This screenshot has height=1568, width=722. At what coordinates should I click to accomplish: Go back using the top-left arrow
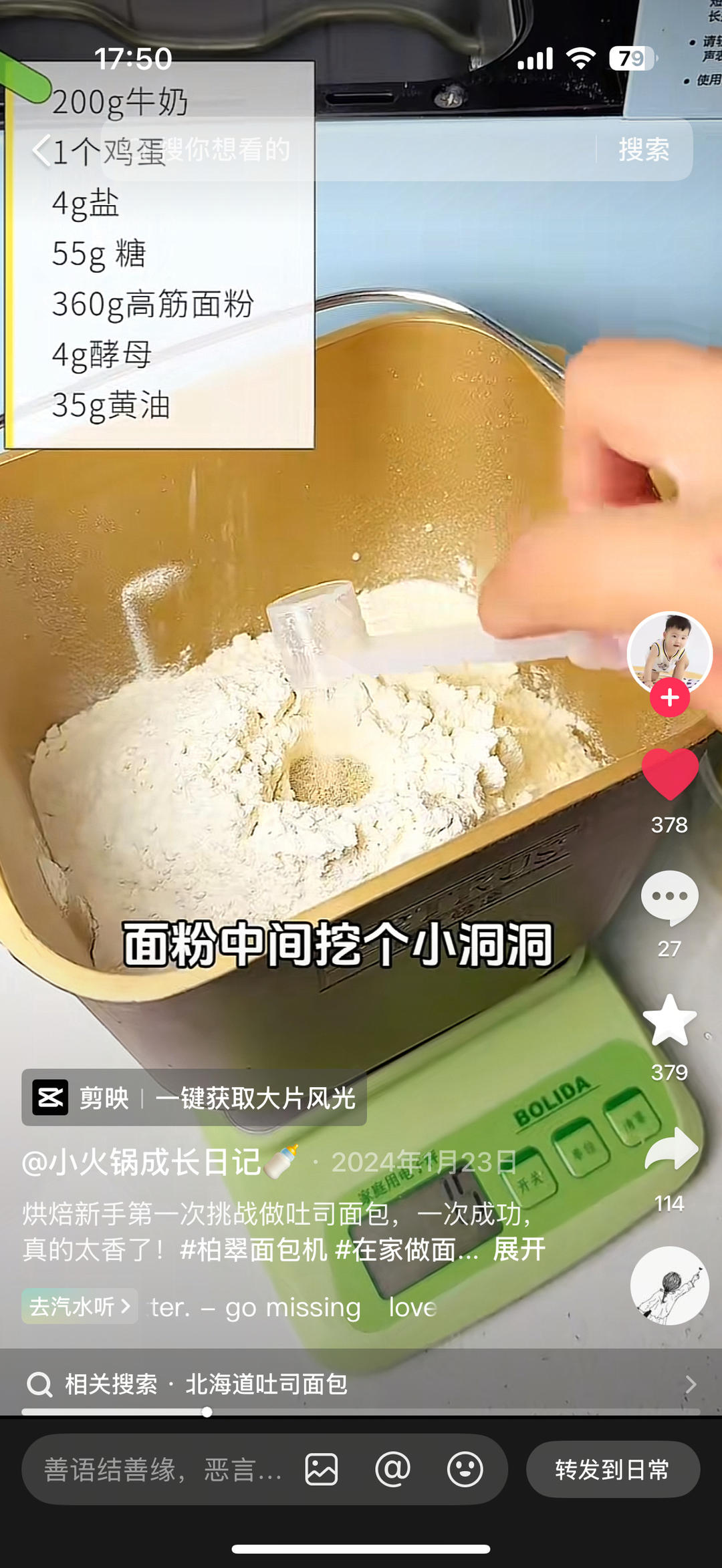(41, 150)
